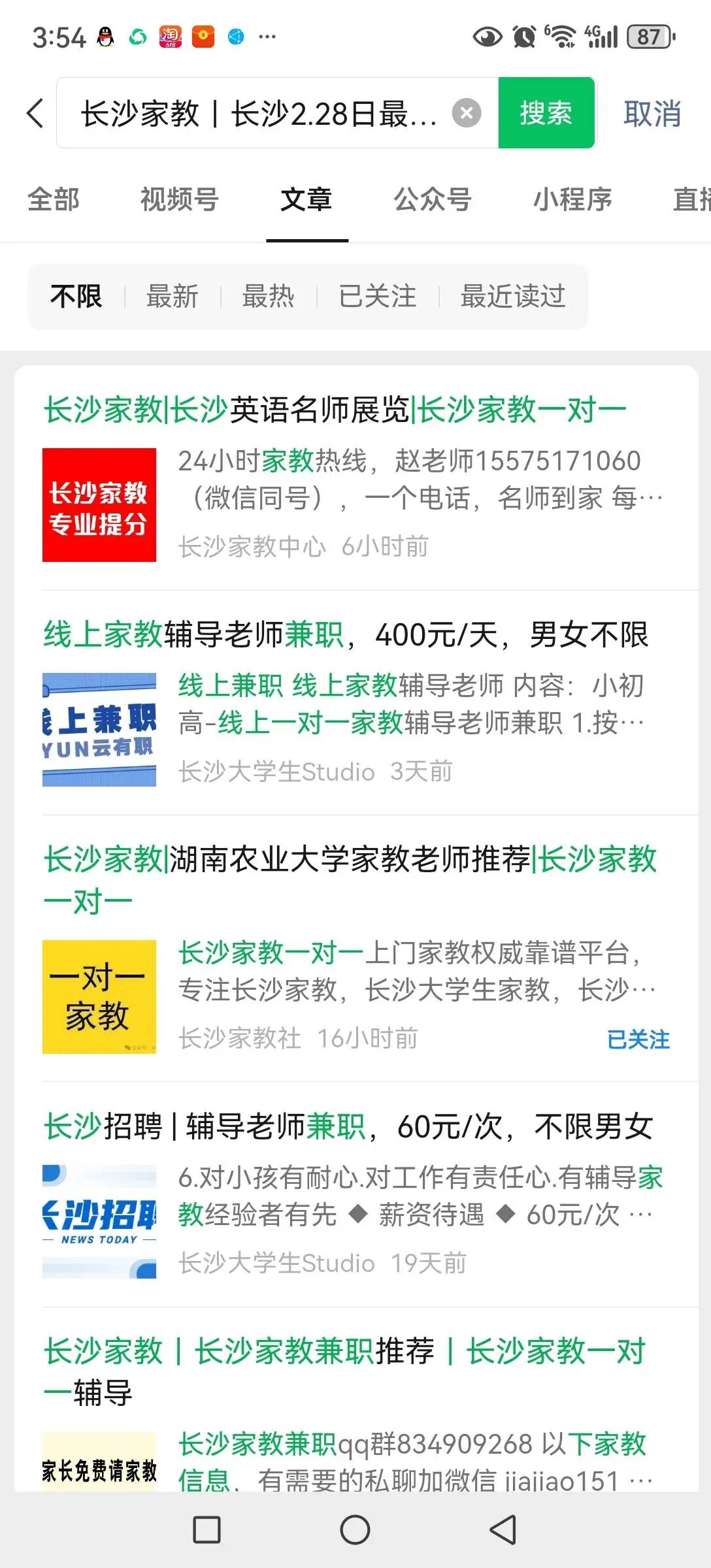Viewport: 711px width, 1568px height.
Task: Filter articles by 最新
Action: [172, 296]
